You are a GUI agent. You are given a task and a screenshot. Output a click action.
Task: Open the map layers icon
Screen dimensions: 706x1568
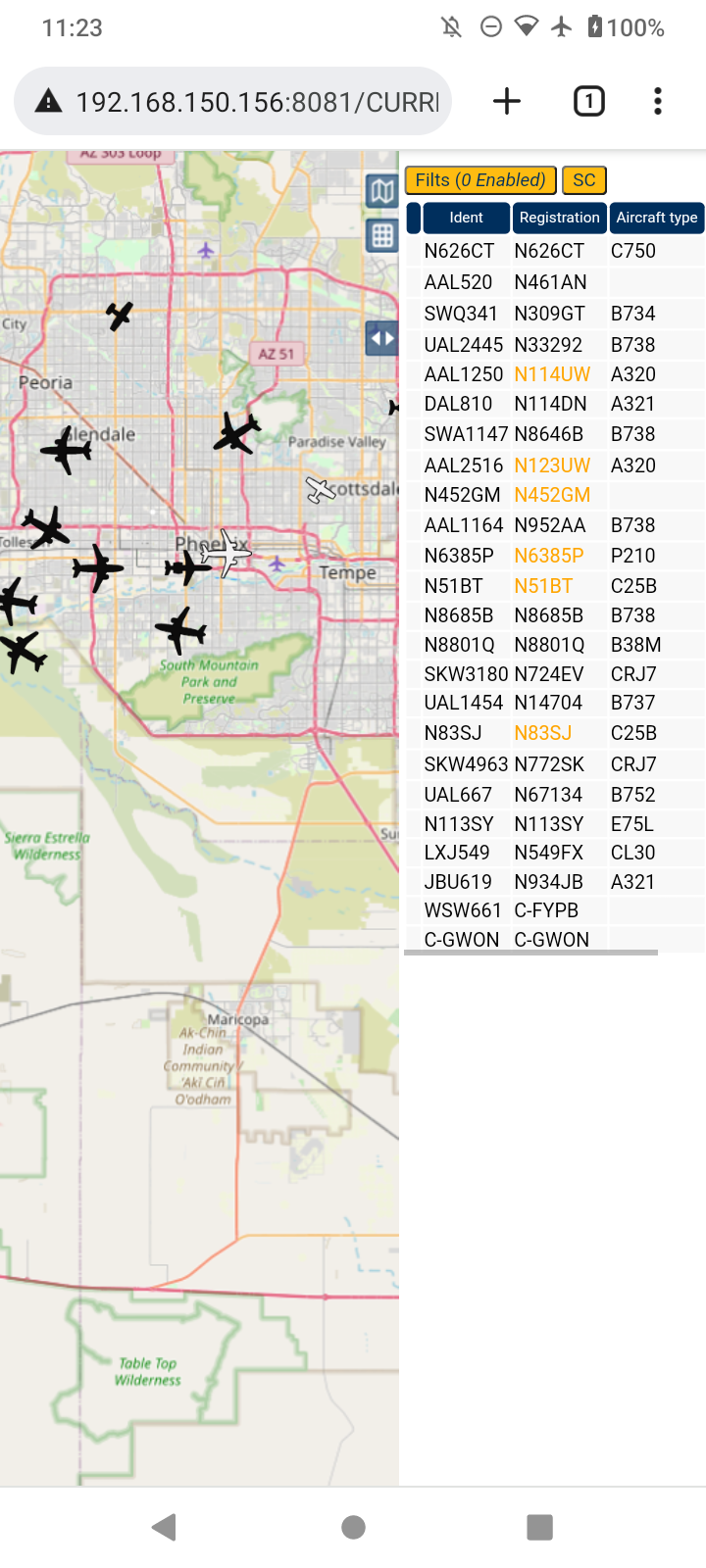pos(381,190)
